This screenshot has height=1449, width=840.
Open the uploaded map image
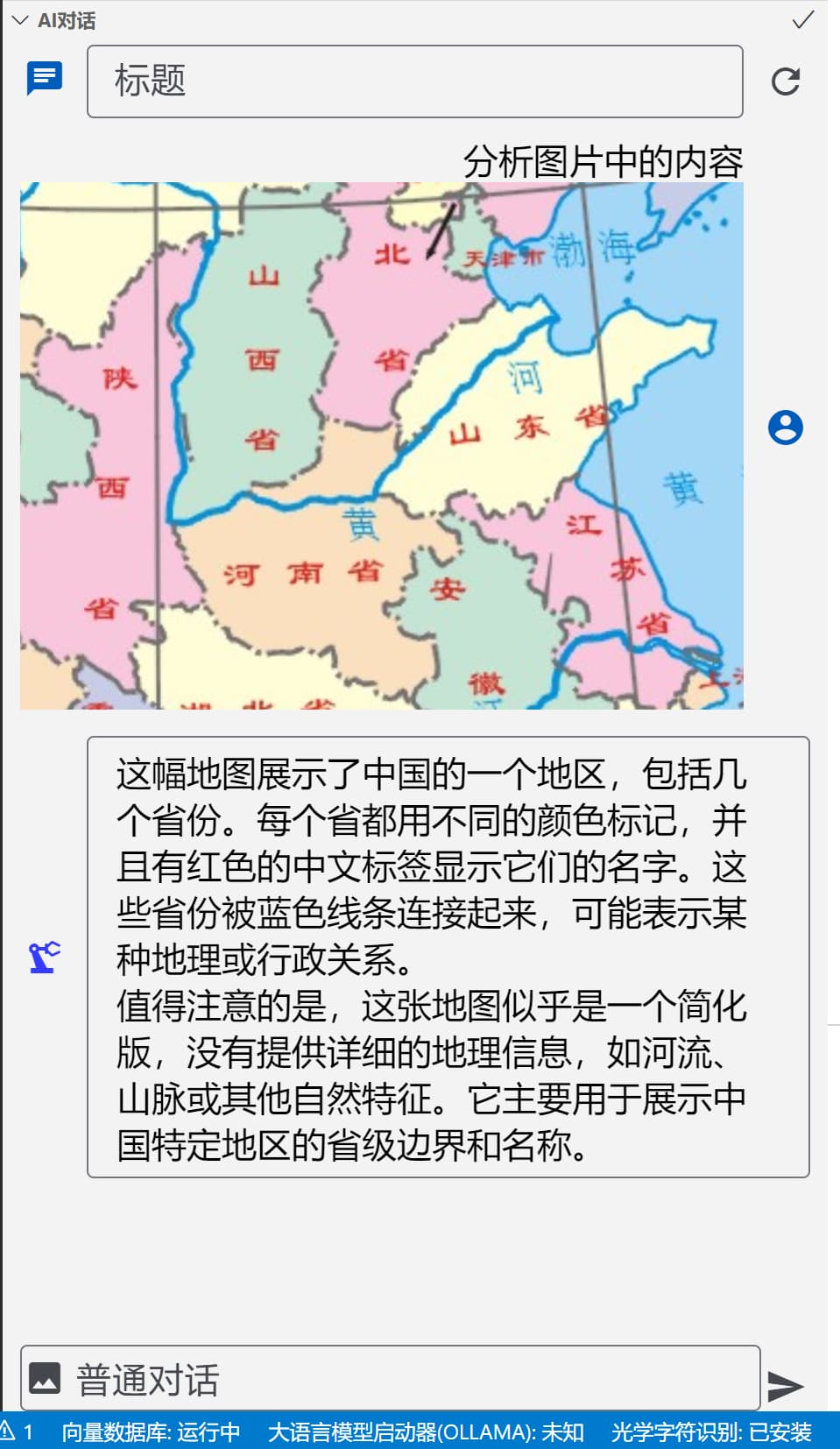point(381,445)
